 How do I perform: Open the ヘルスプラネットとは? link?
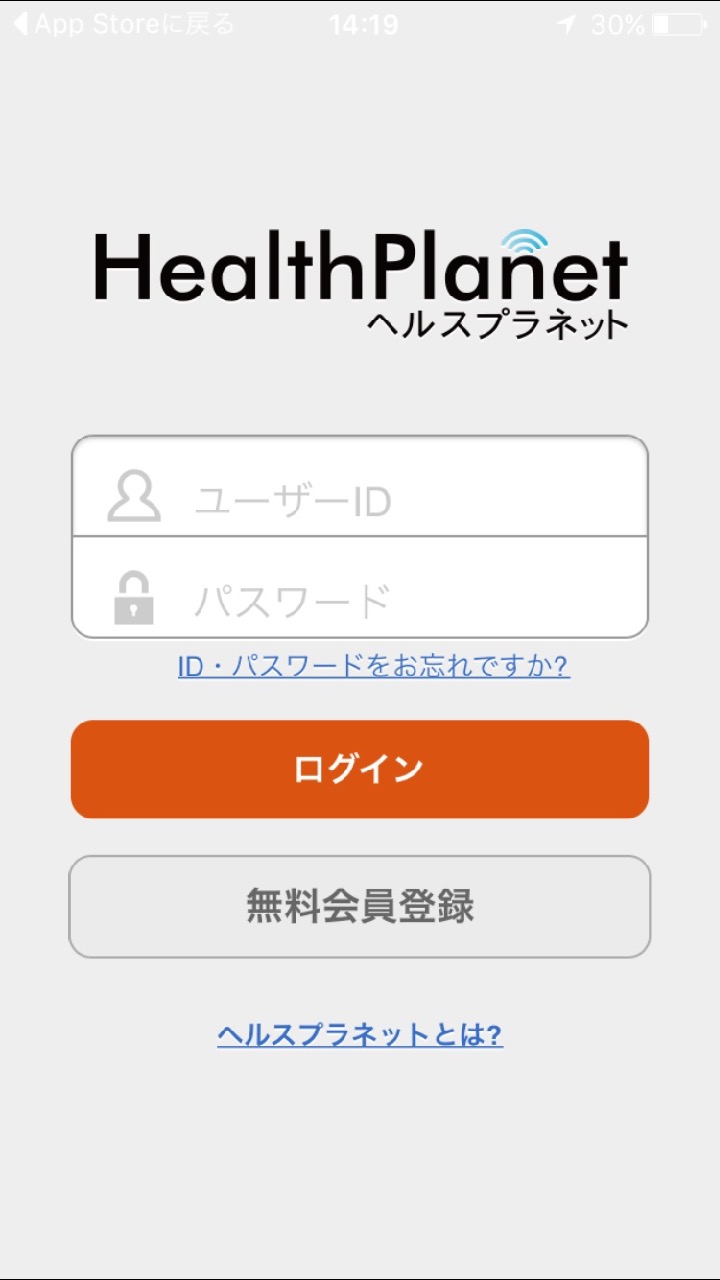click(360, 1034)
